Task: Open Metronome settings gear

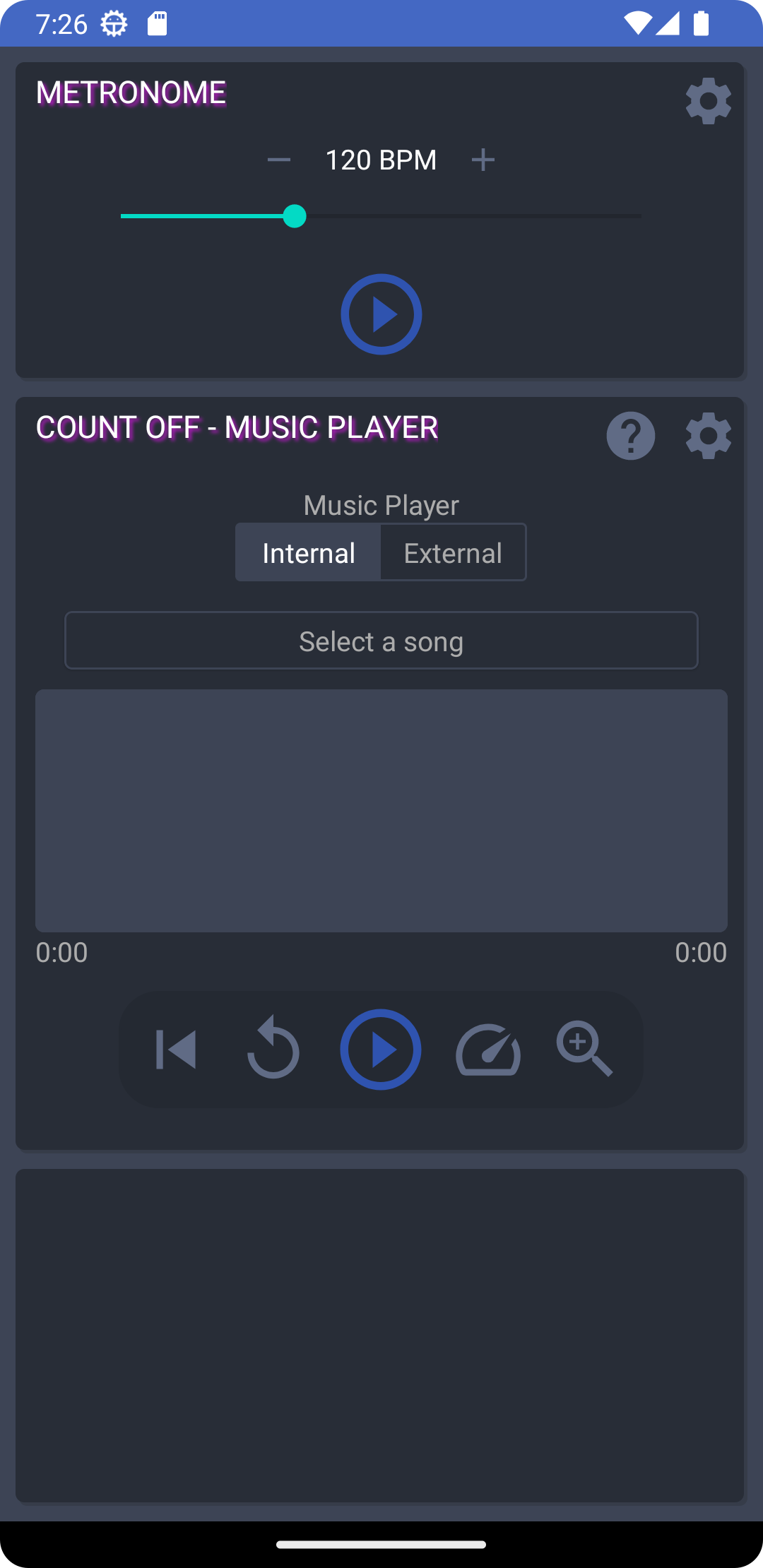Action: tap(708, 101)
